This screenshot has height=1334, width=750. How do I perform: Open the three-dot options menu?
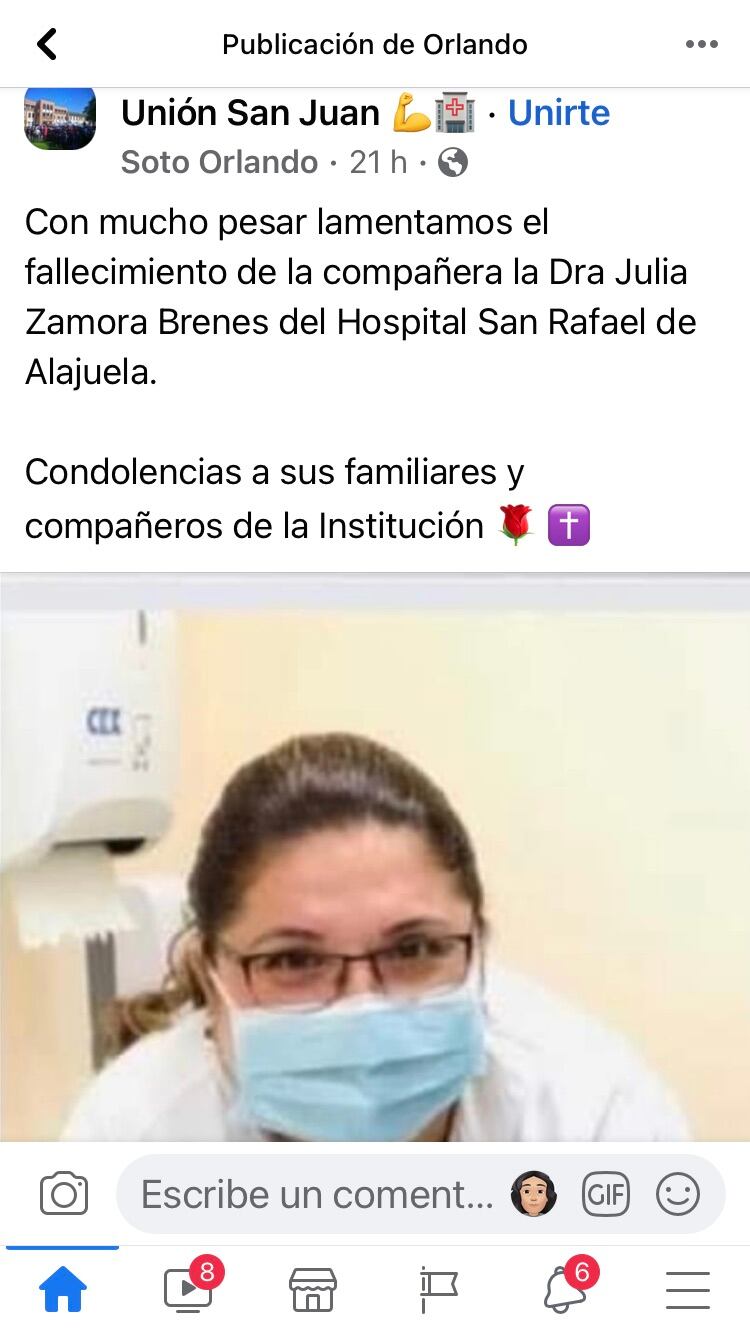click(x=701, y=44)
